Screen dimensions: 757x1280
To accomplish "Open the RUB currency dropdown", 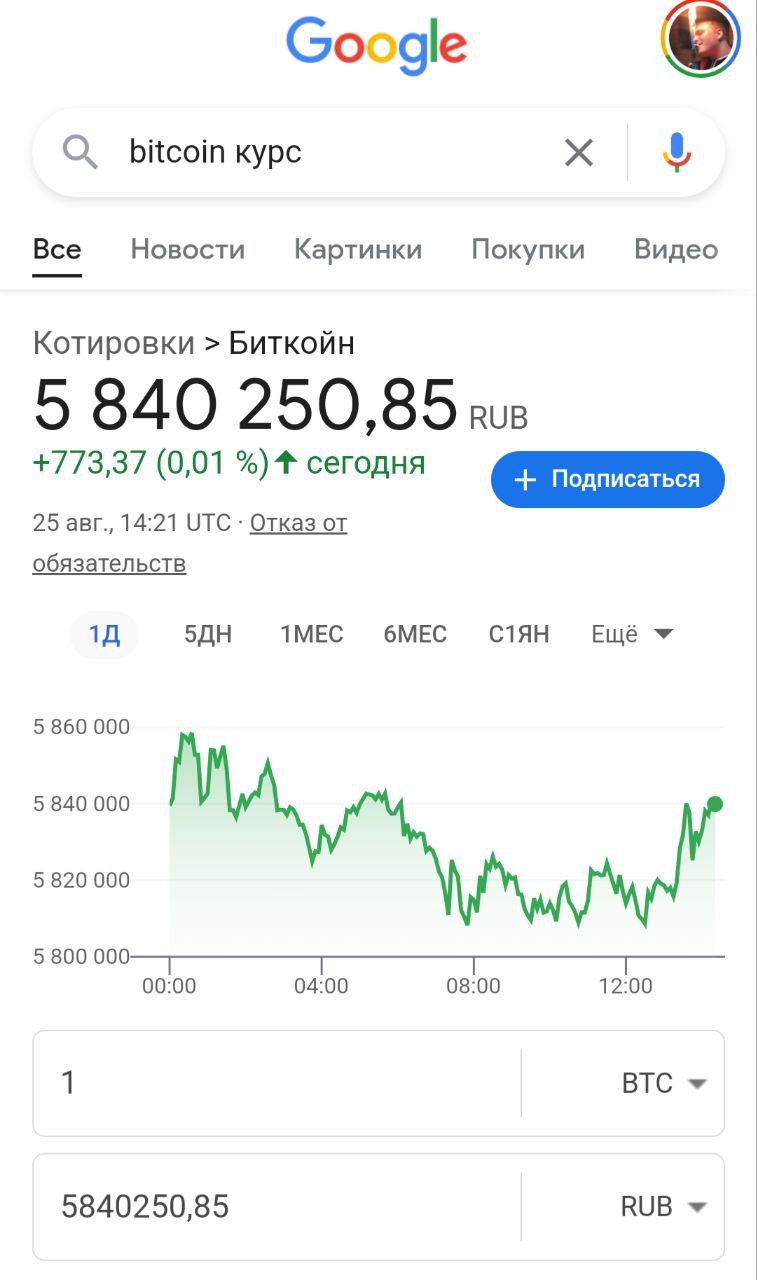I will point(663,1207).
